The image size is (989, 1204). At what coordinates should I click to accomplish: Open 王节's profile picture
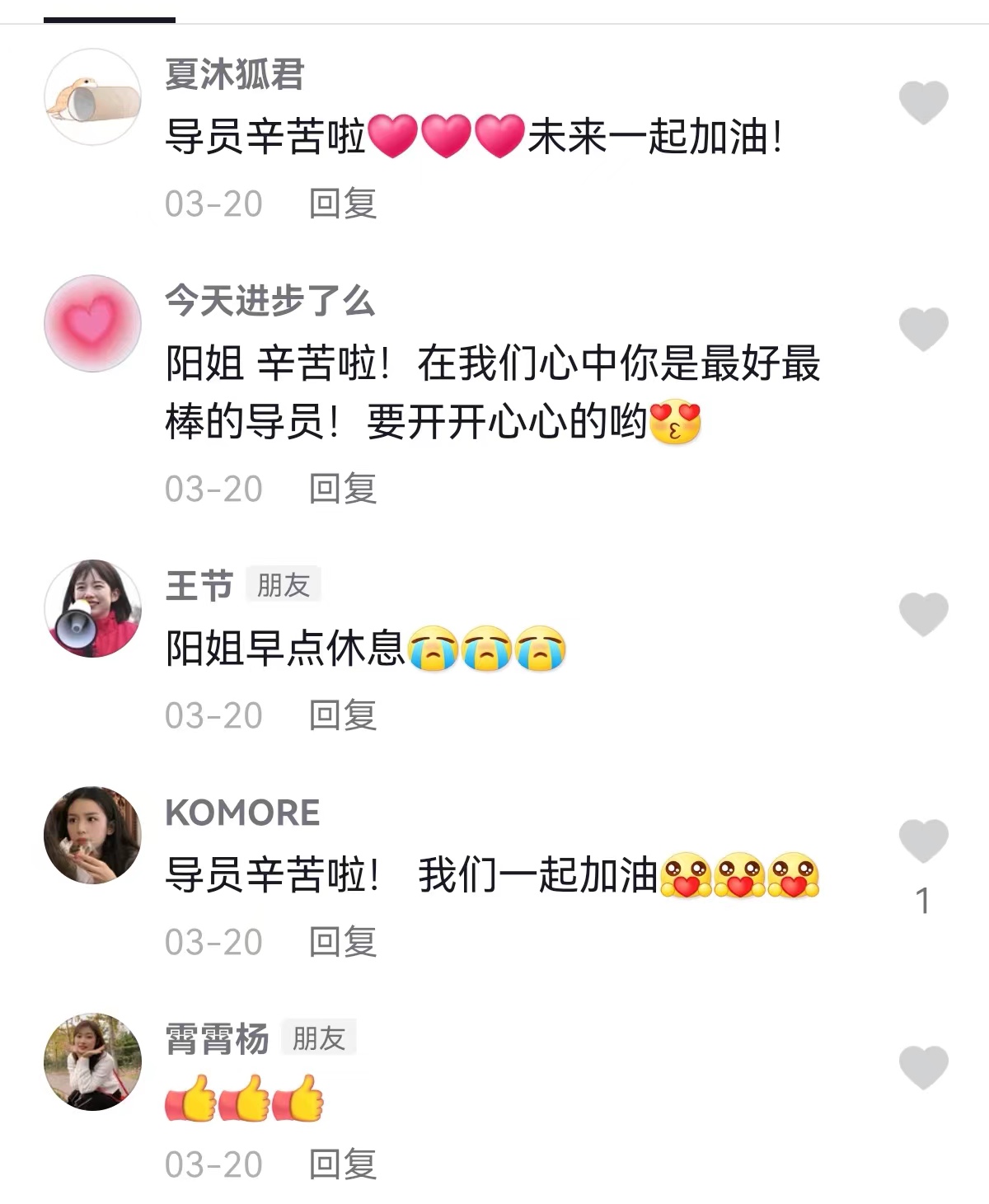92,608
